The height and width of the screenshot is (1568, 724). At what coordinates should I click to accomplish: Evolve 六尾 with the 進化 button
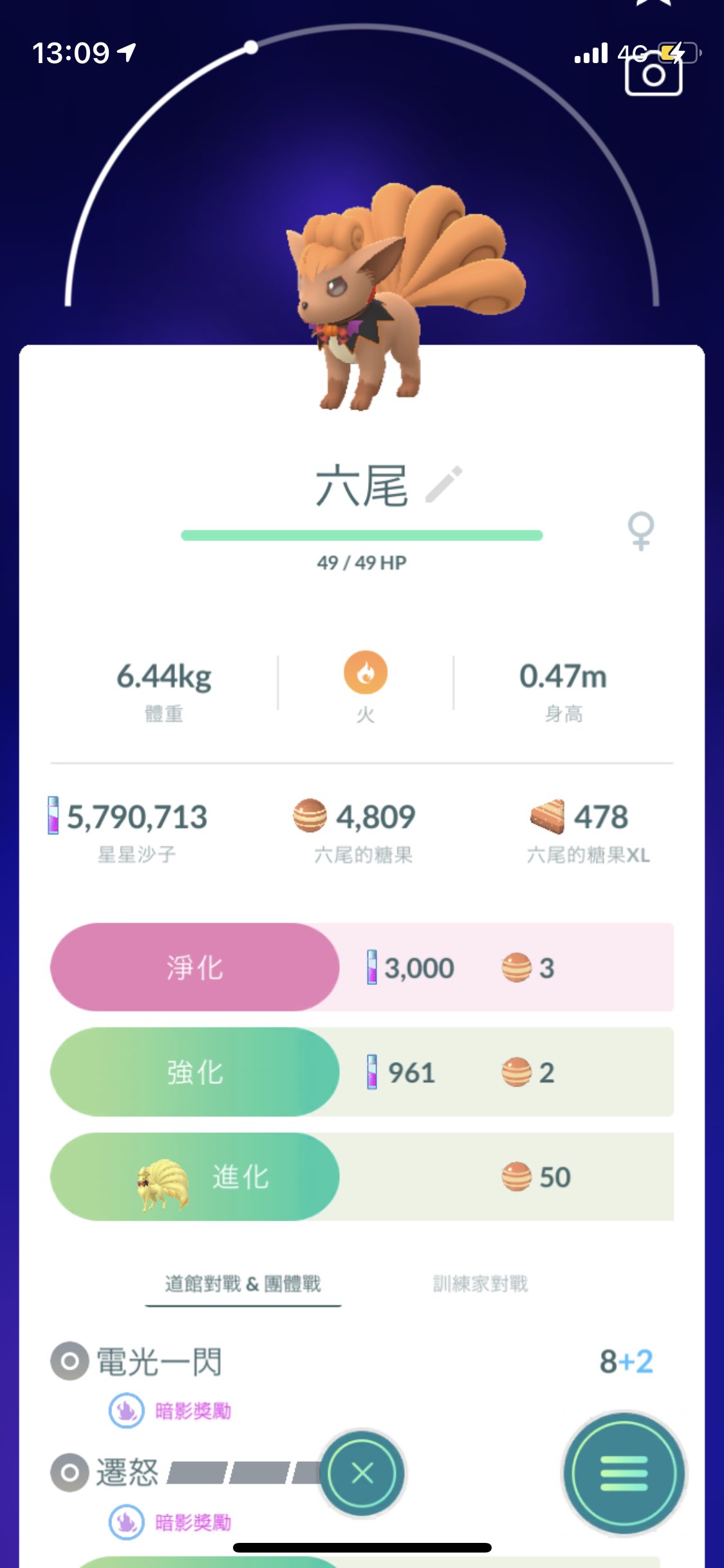coord(194,1177)
